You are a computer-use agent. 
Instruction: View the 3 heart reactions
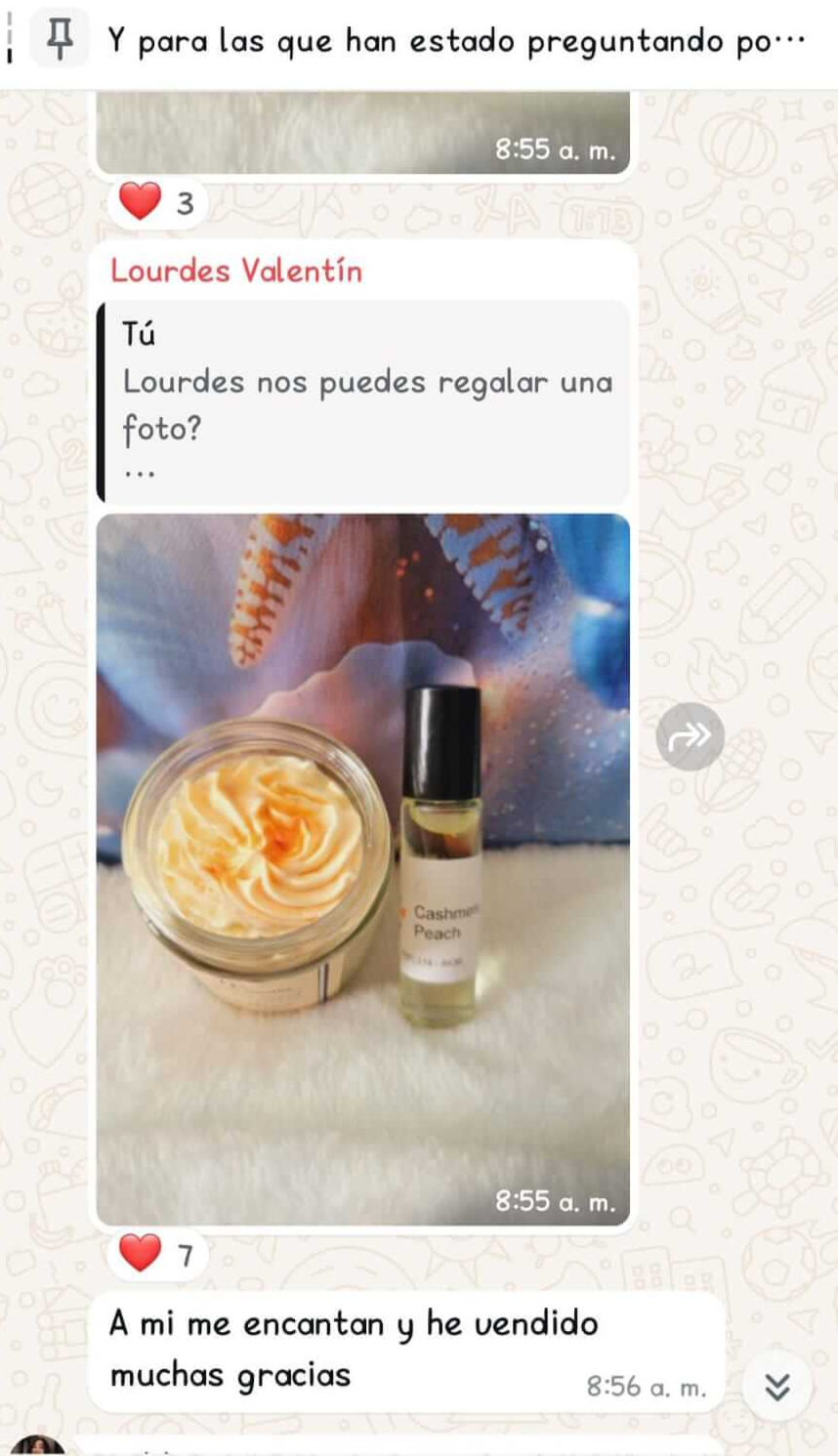tap(156, 203)
